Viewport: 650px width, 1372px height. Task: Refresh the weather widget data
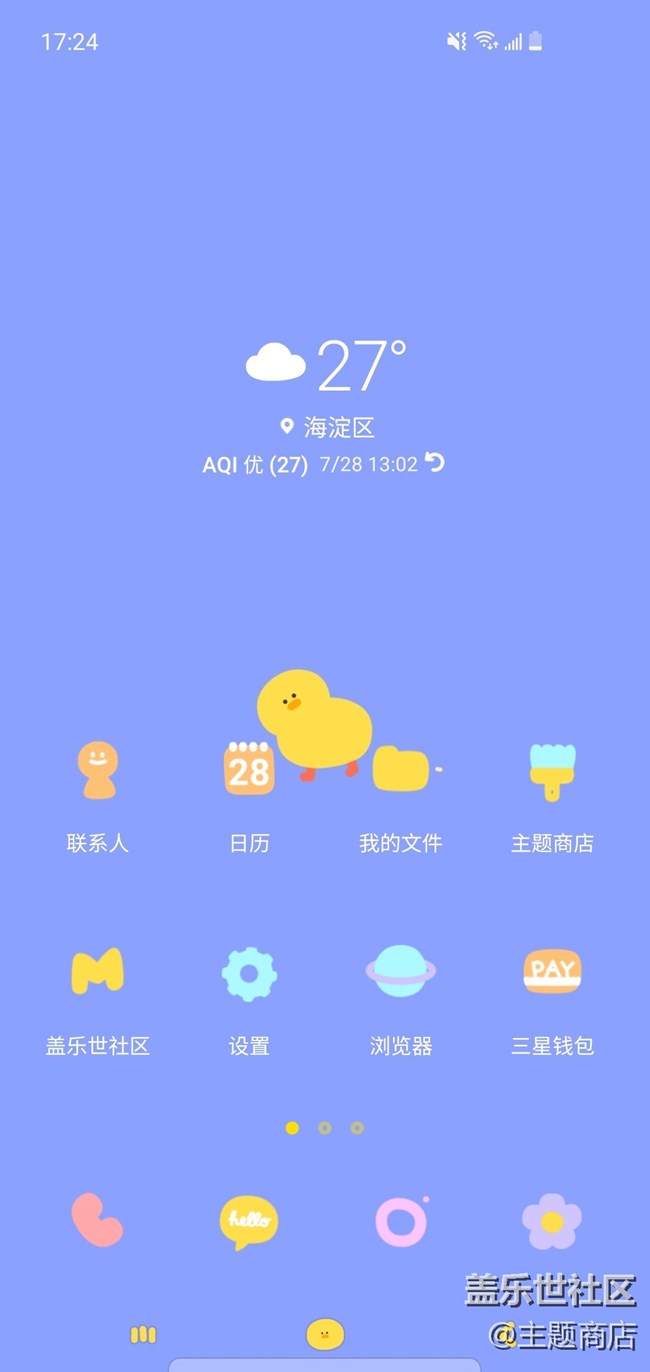point(435,462)
